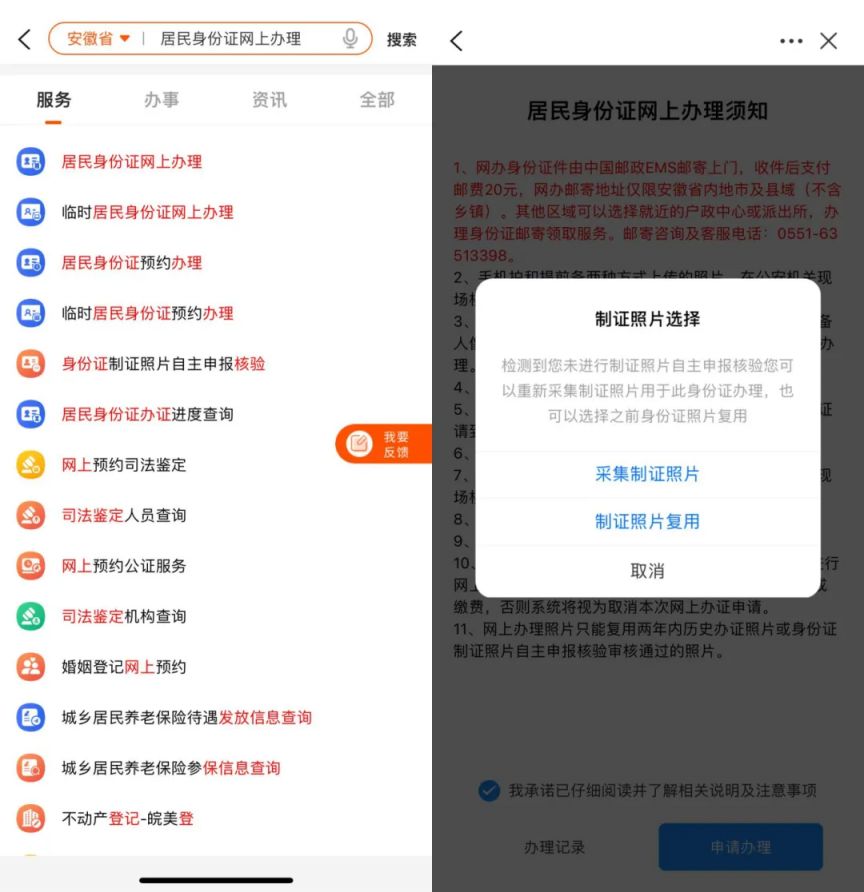Screen dimensions: 864x892
Task: Tap the 我要反馈 floating button
Action: pyautogui.click(x=384, y=444)
